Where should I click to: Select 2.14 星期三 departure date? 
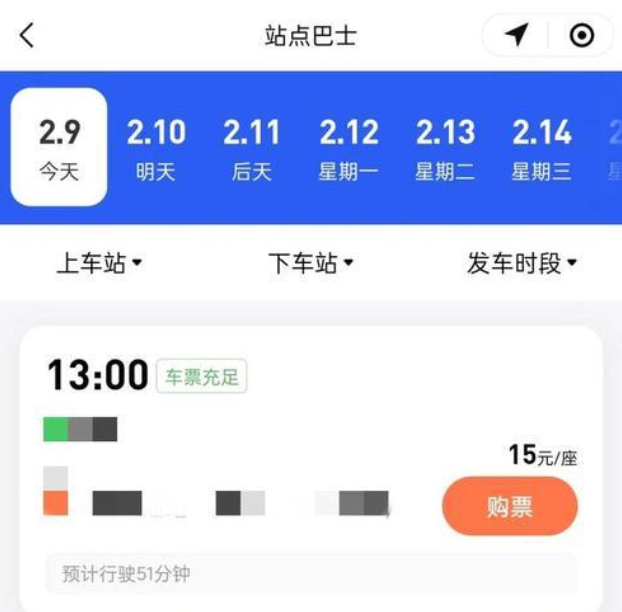[x=542, y=147]
